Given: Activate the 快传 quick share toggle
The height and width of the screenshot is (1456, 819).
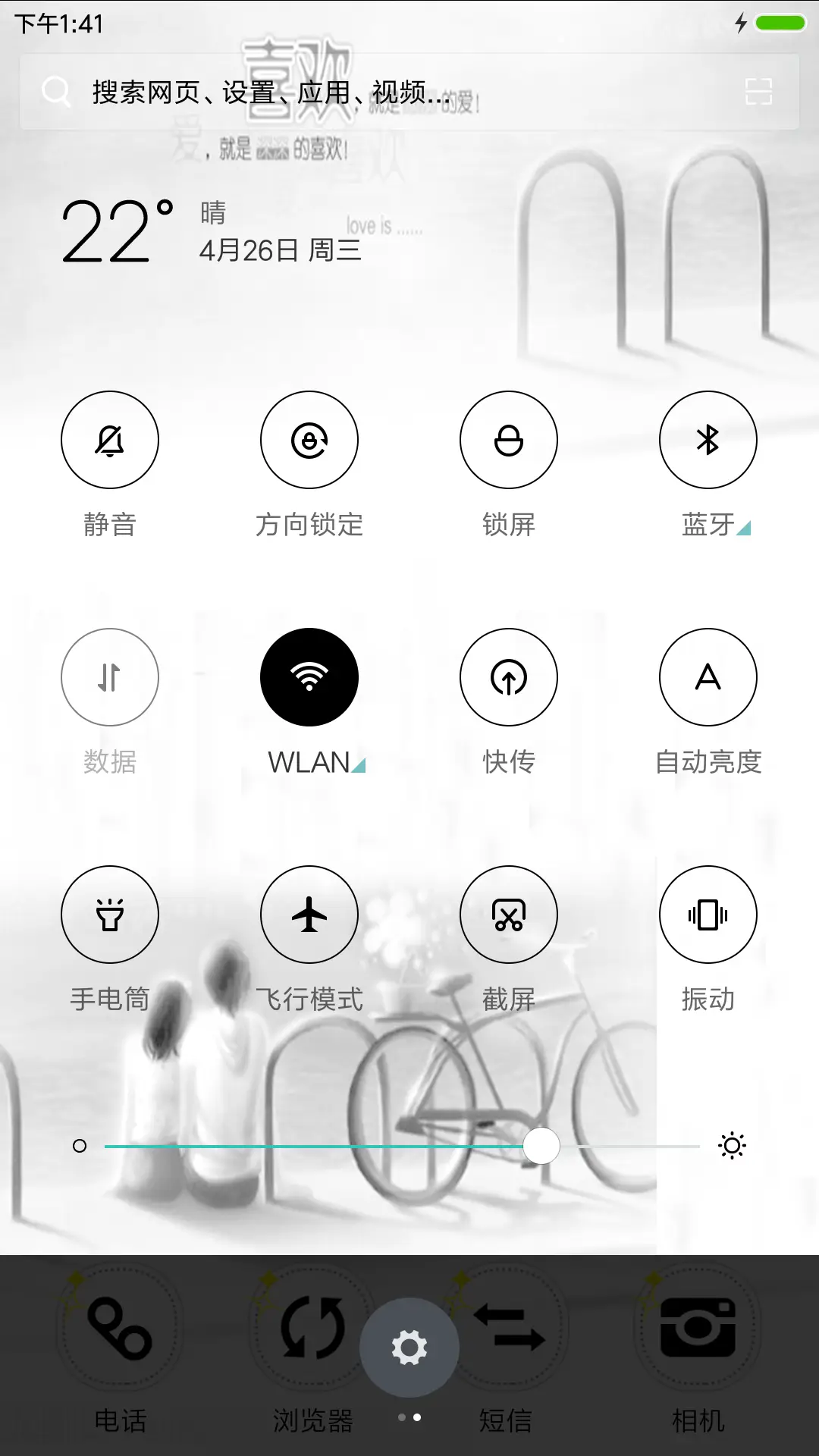Looking at the screenshot, I should pyautogui.click(x=508, y=677).
